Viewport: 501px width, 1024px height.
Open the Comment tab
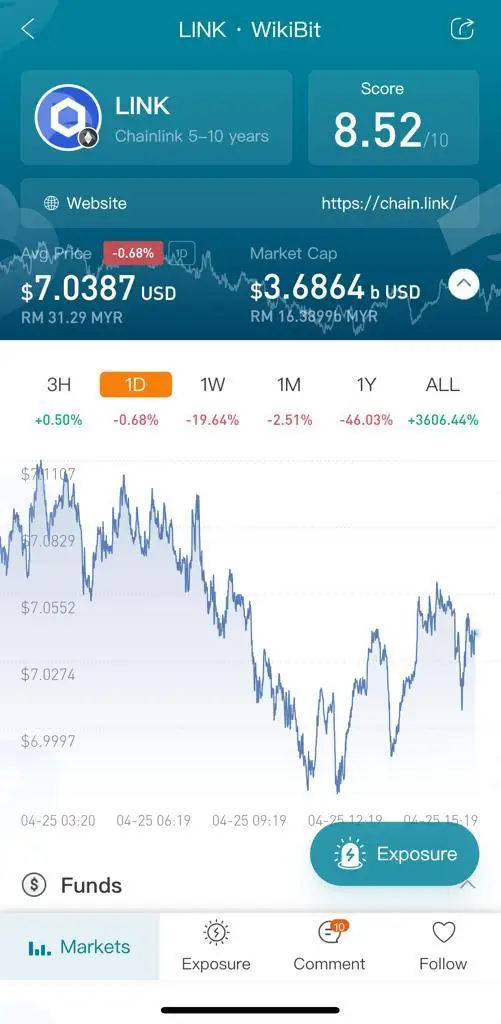point(329,946)
